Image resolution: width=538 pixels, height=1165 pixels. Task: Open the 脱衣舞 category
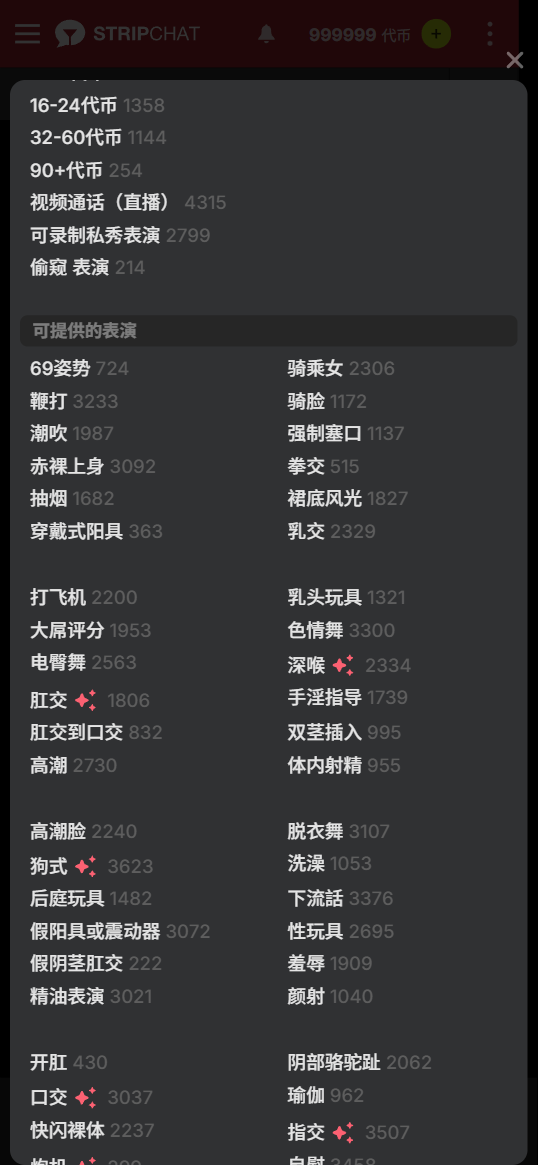pyautogui.click(x=338, y=831)
